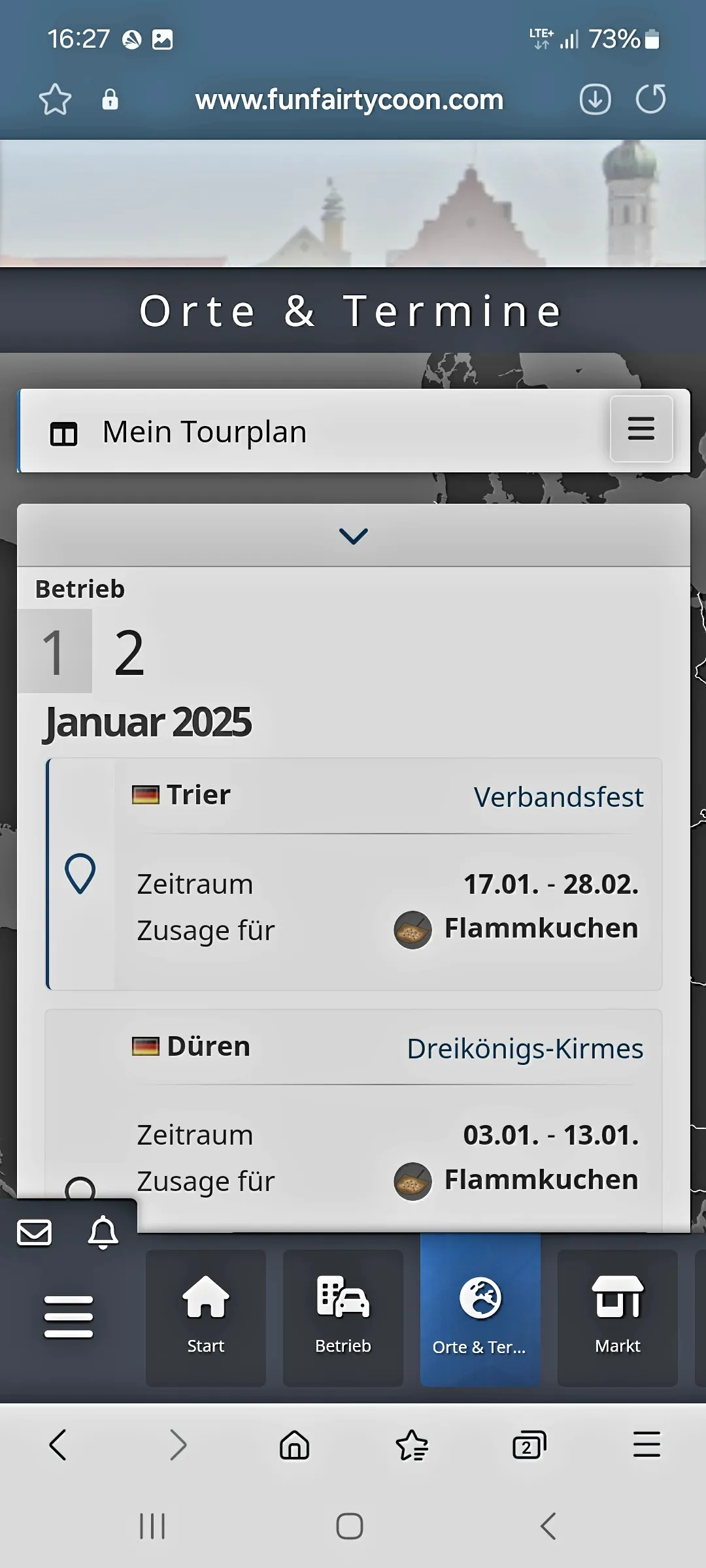Open the browser tabs overview
The width and height of the screenshot is (706, 1568).
coord(529,1445)
